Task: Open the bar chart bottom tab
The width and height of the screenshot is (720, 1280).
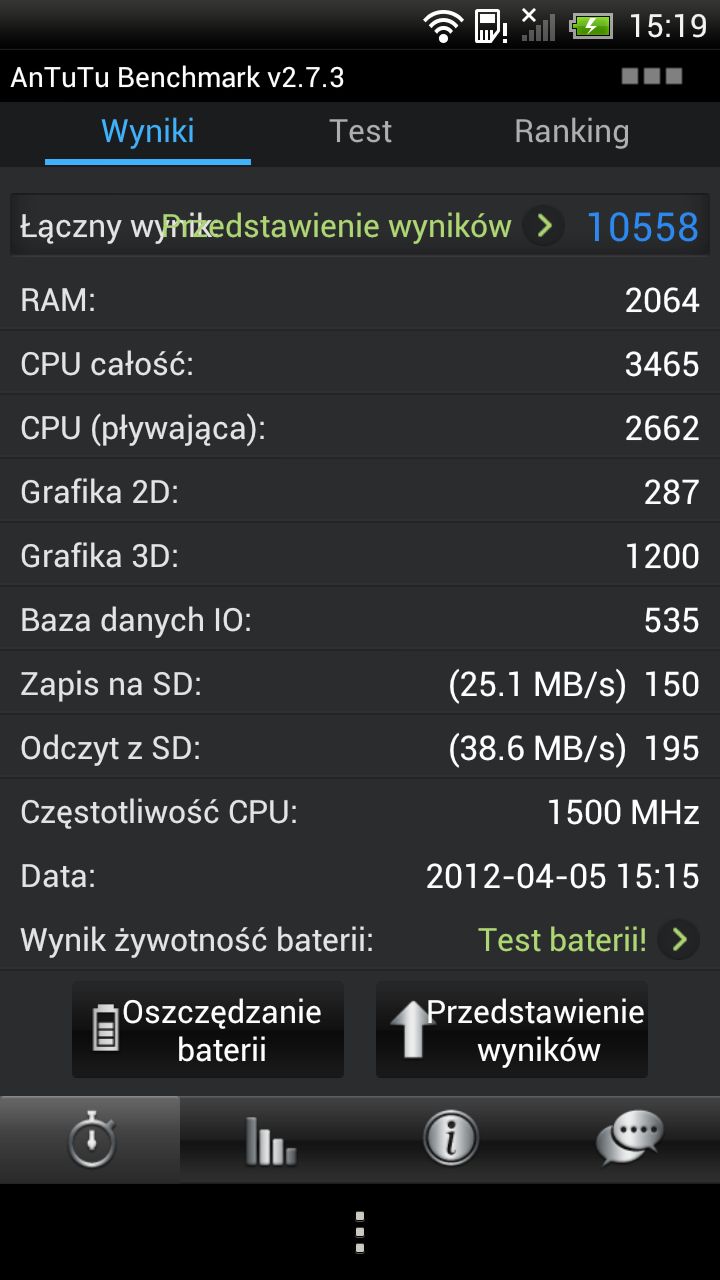Action: pos(270,1140)
